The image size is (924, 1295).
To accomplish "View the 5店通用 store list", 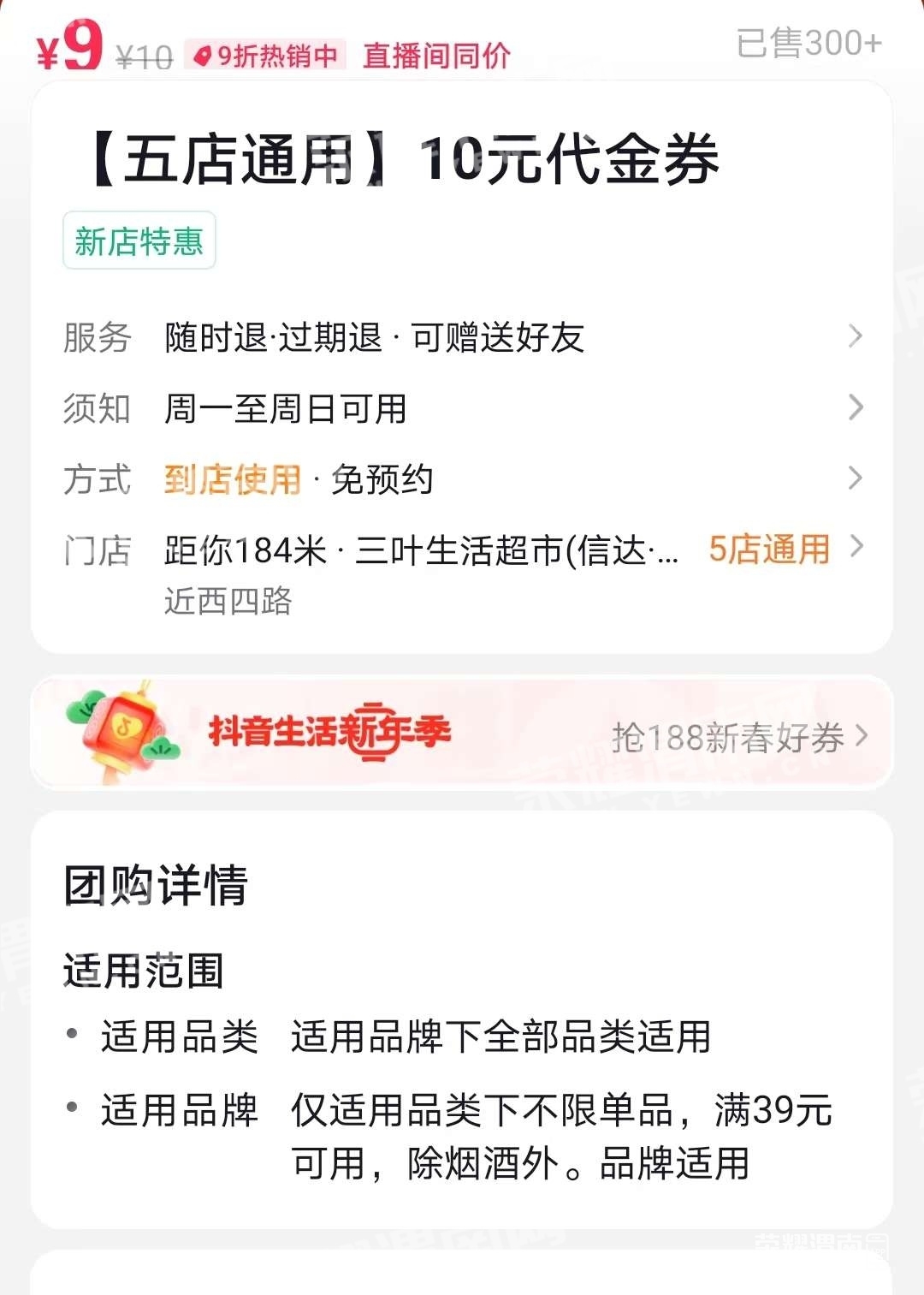I will pyautogui.click(x=770, y=549).
